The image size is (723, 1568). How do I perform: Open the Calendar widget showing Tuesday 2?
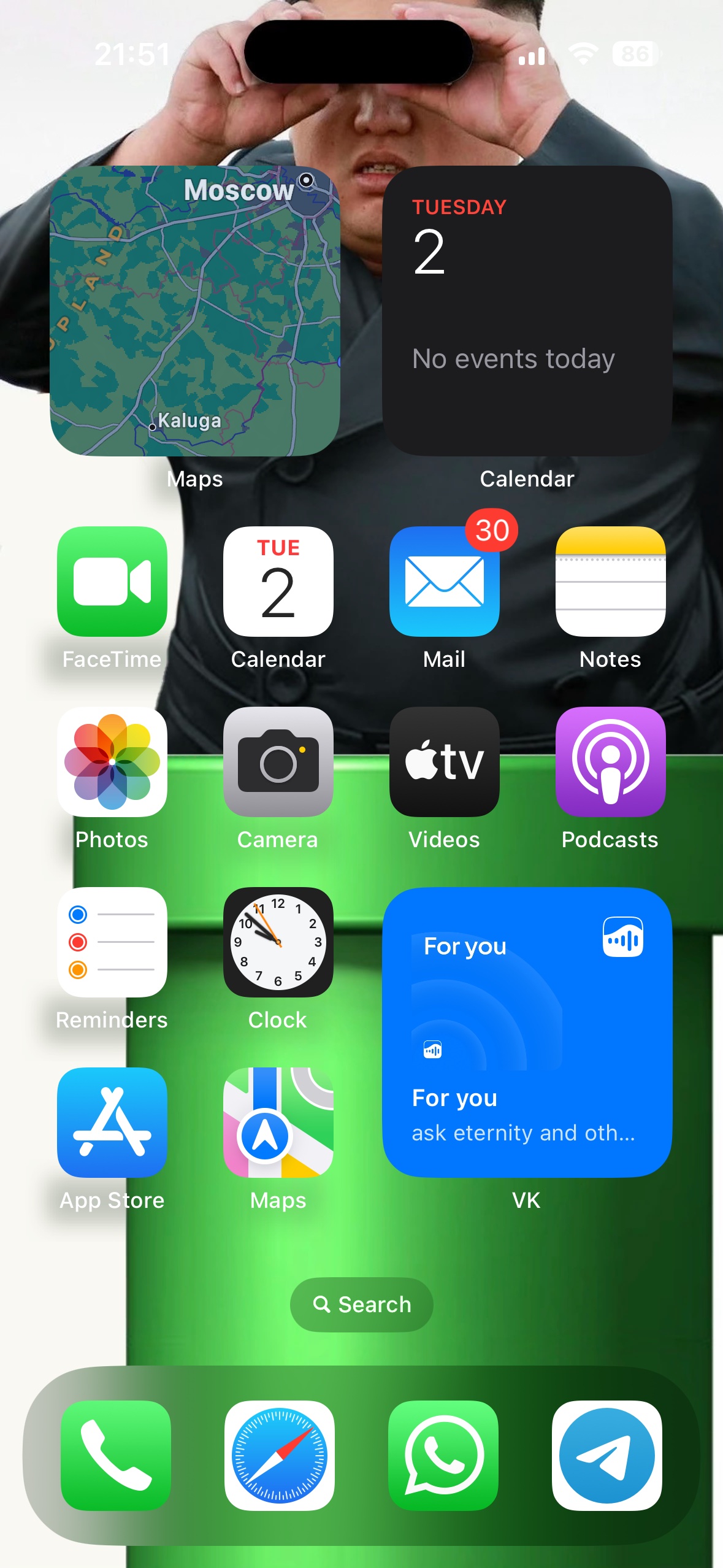coord(527,311)
